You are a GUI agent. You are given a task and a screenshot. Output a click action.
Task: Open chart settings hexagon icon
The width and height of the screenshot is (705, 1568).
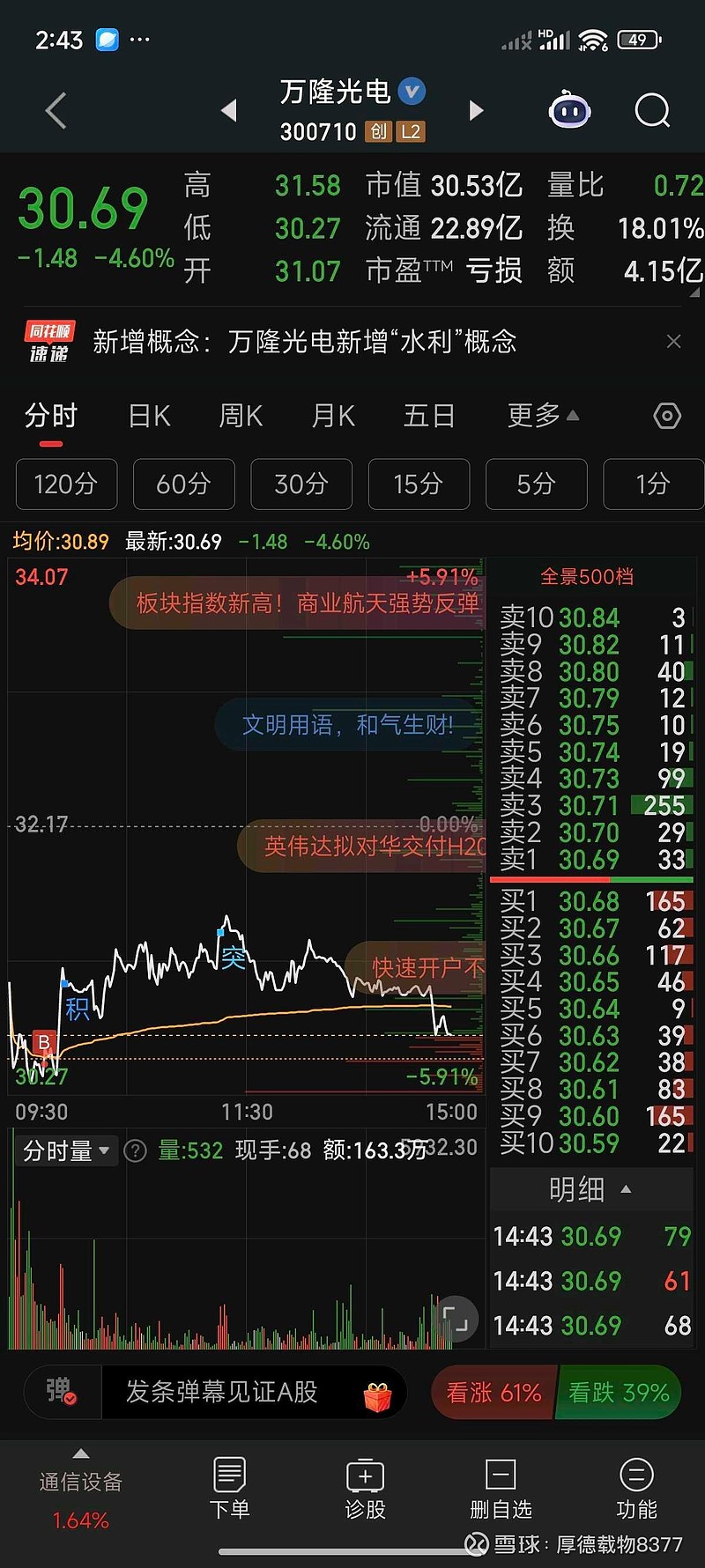click(667, 416)
